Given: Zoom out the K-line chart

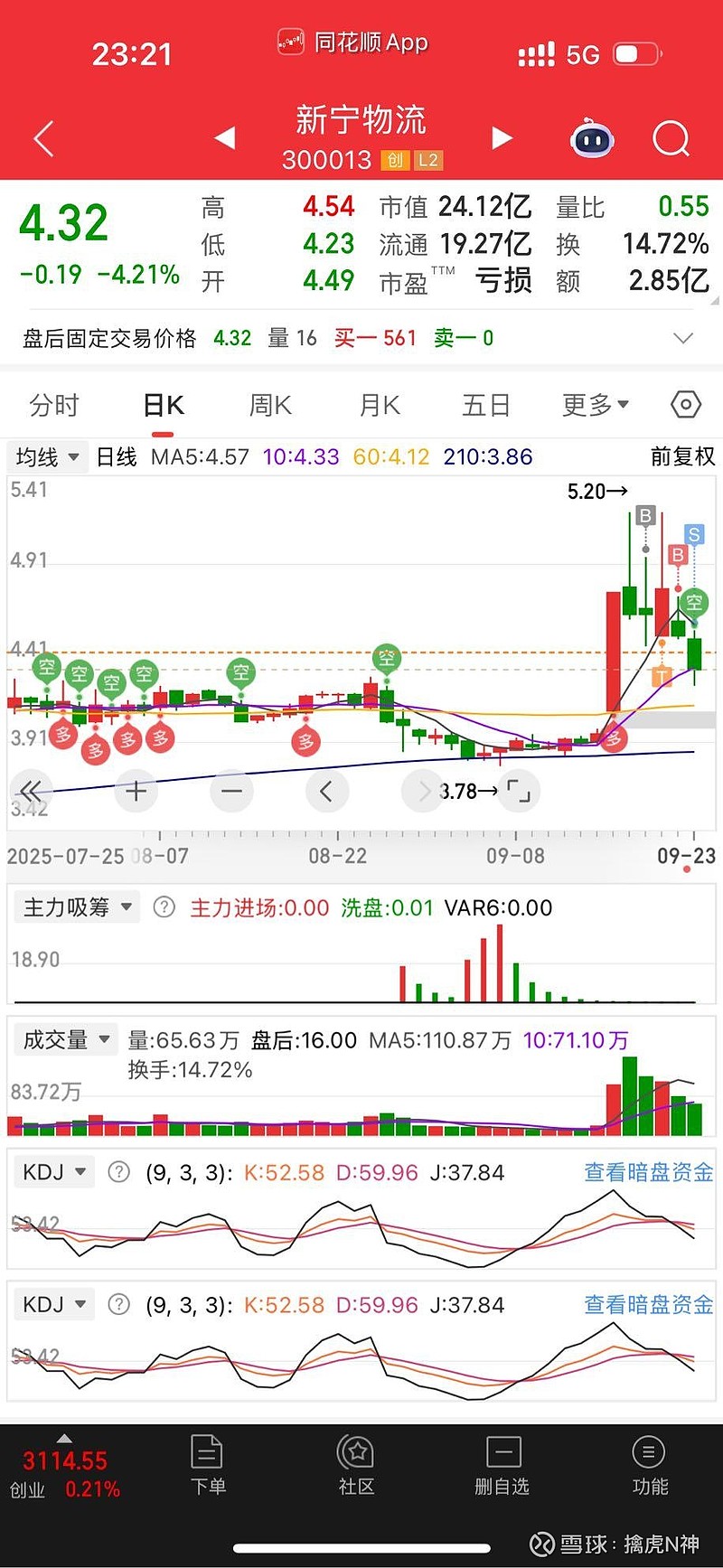Looking at the screenshot, I should pyautogui.click(x=231, y=792).
